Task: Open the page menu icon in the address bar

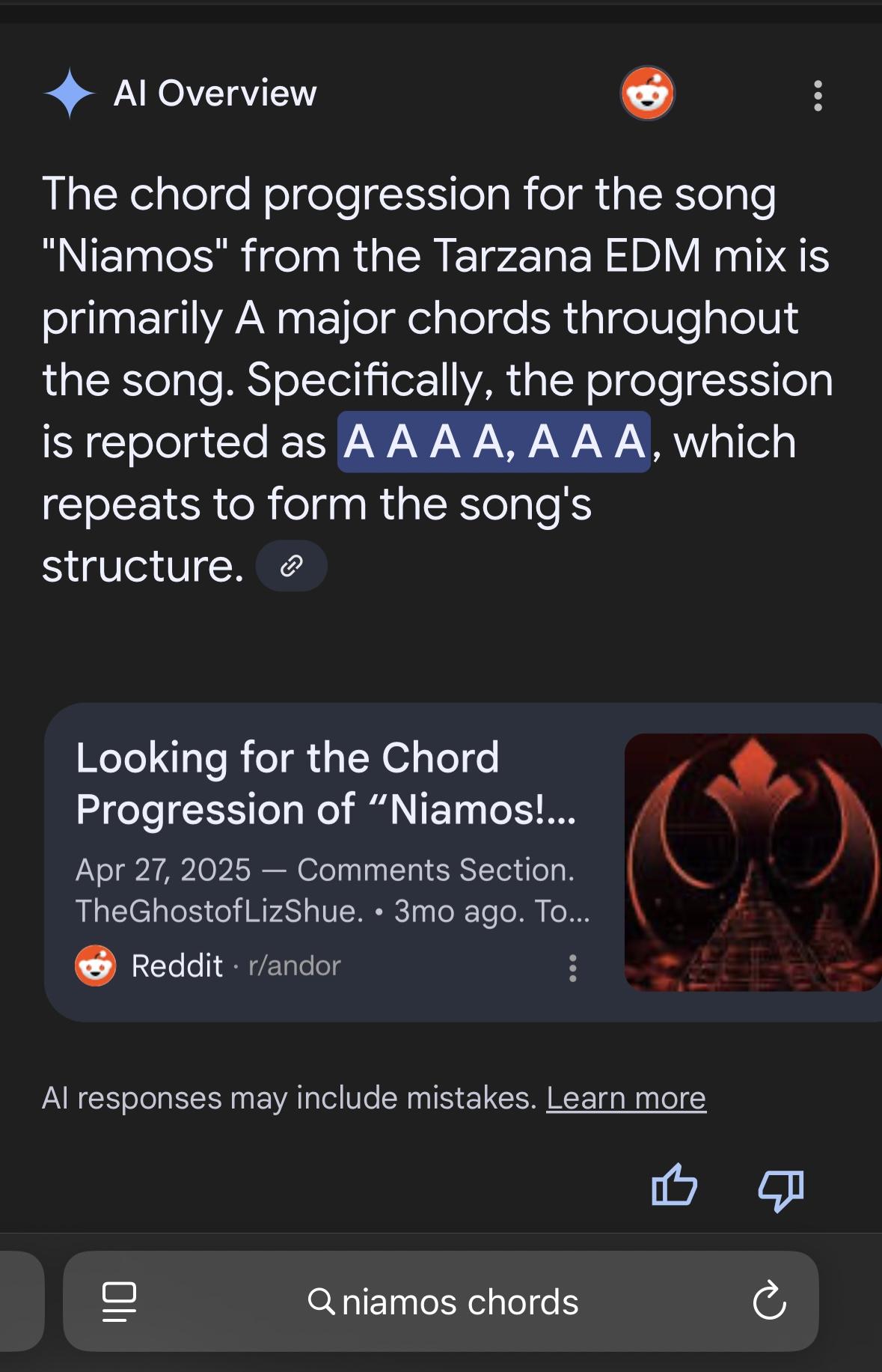Action: click(119, 1302)
